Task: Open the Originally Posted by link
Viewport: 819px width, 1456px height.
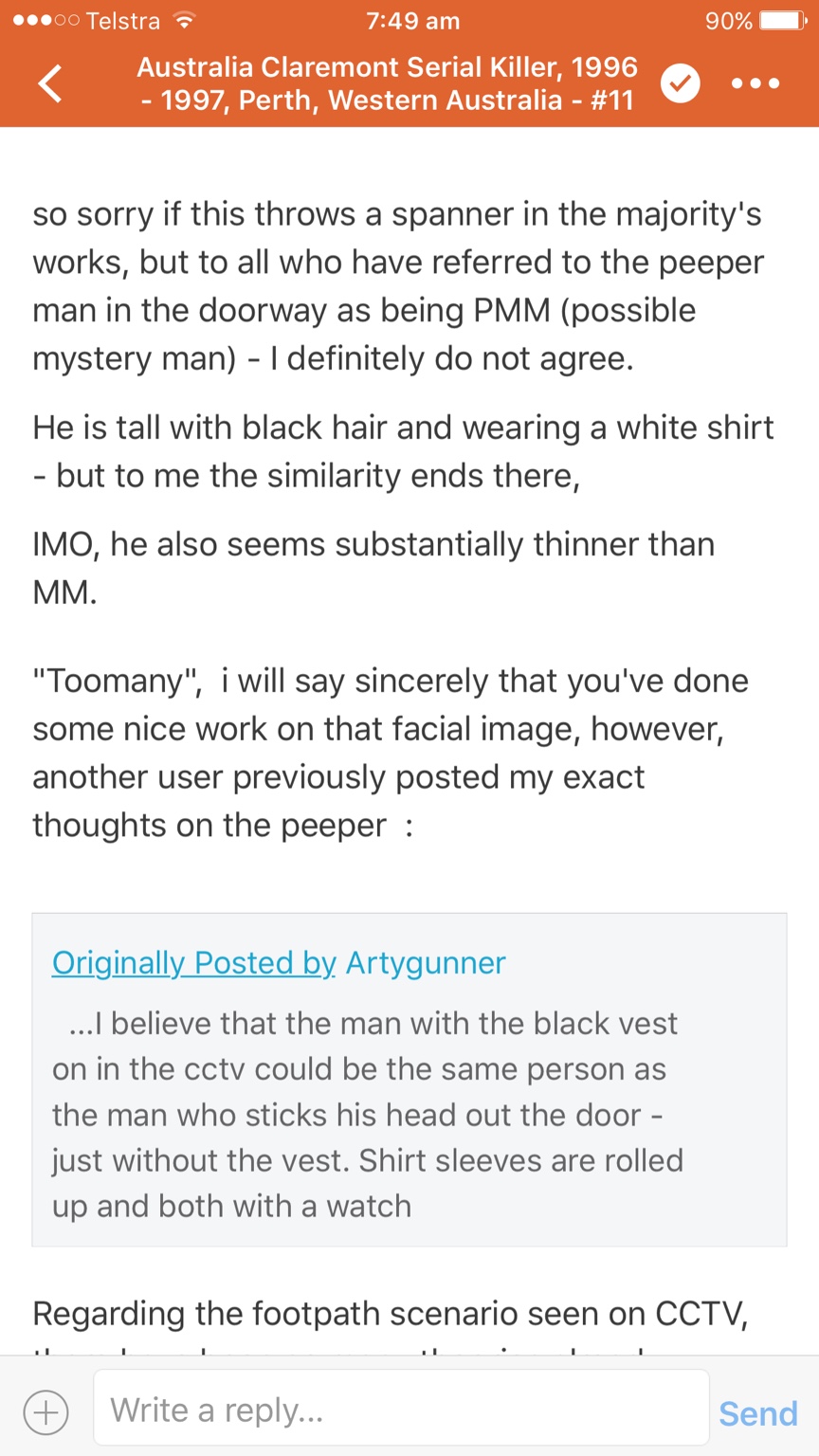Action: (x=193, y=963)
